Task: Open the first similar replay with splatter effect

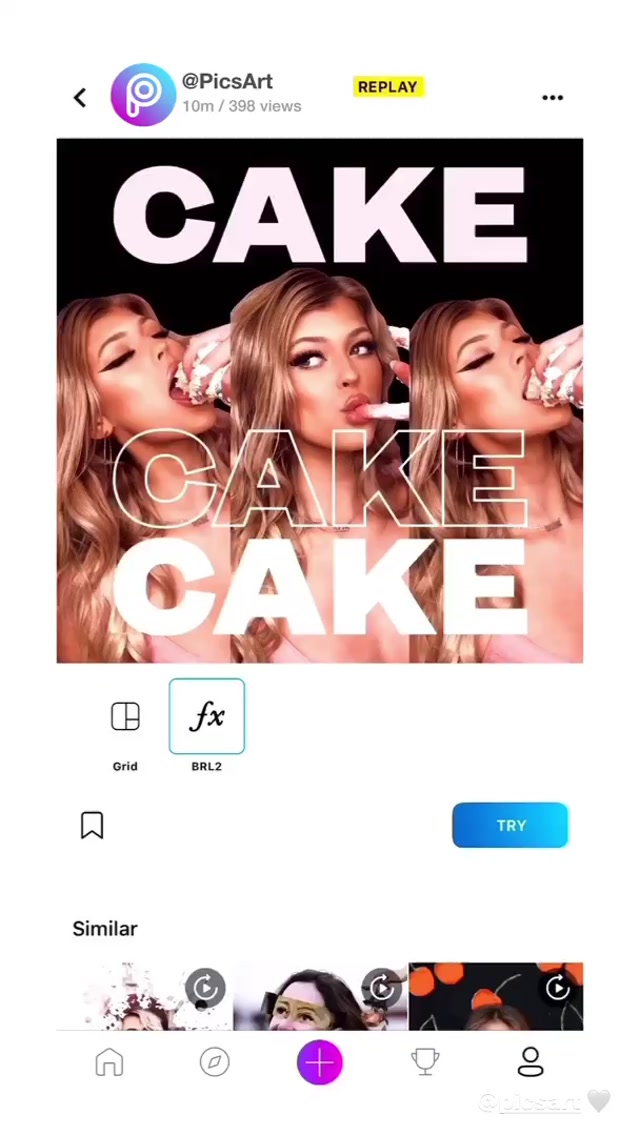Action: (145, 996)
